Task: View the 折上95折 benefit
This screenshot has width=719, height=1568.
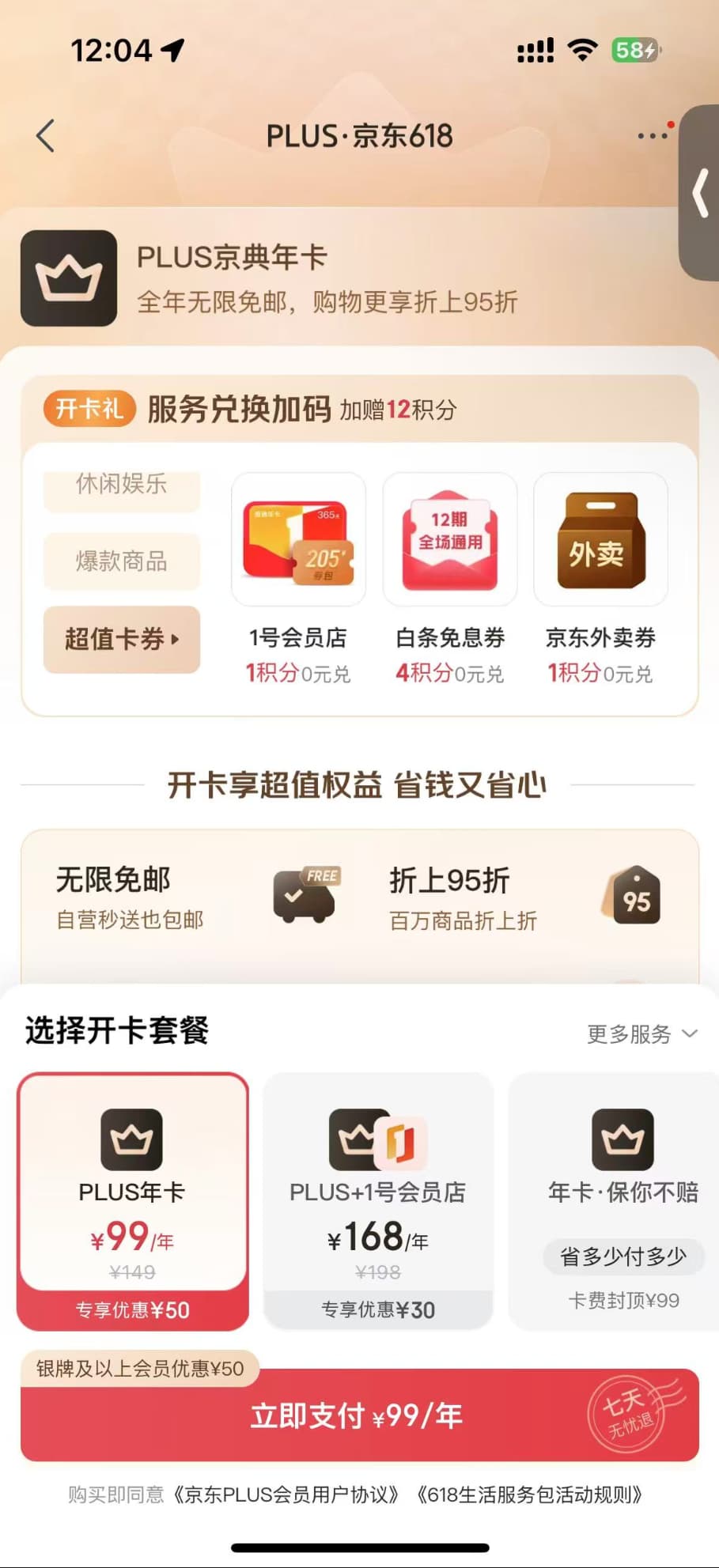Action: [x=525, y=898]
